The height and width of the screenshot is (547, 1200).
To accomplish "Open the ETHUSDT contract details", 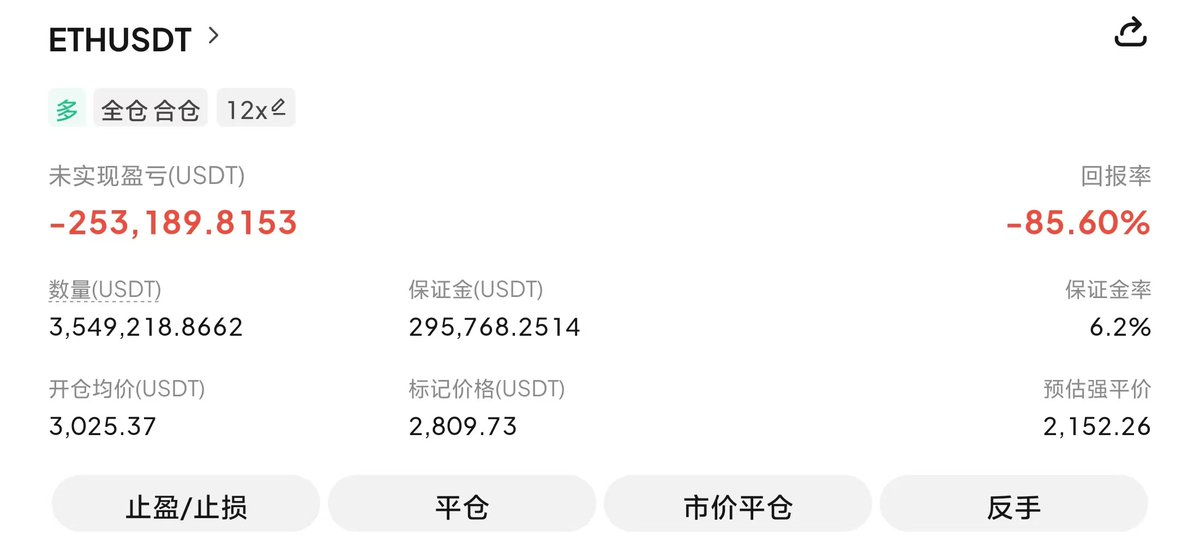I will tap(134, 40).
